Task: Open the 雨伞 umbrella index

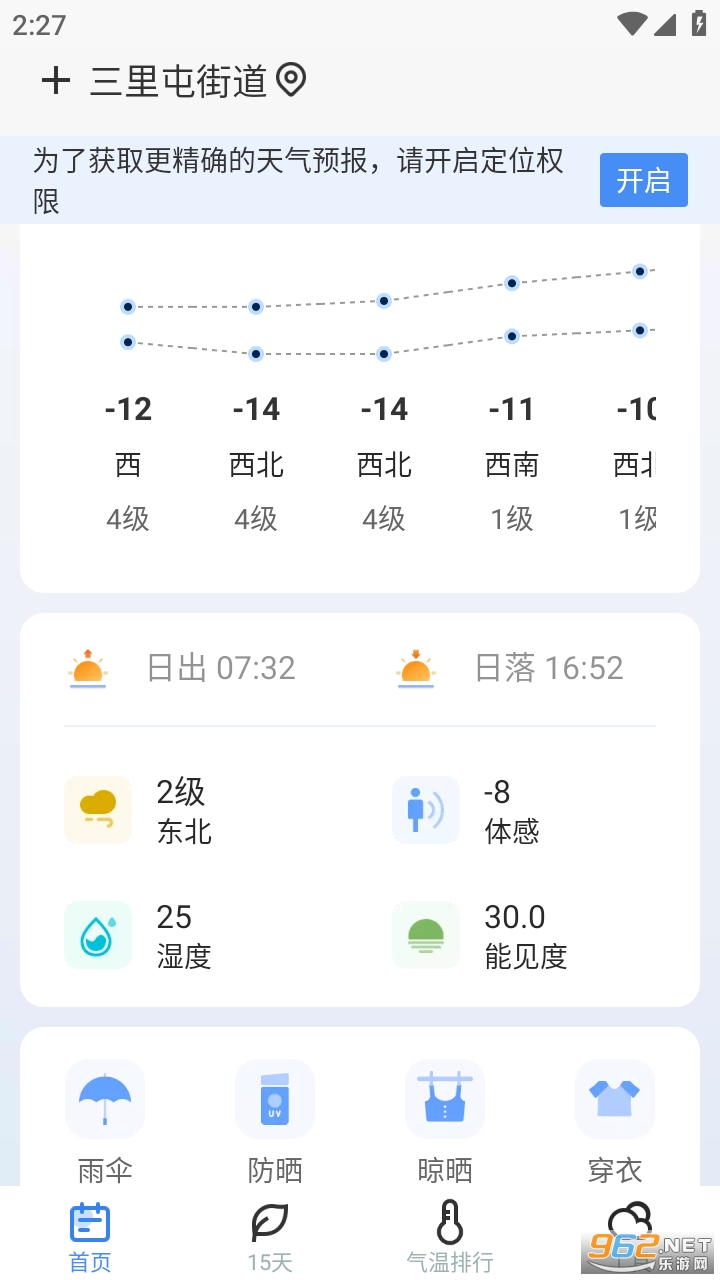Action: point(105,1120)
